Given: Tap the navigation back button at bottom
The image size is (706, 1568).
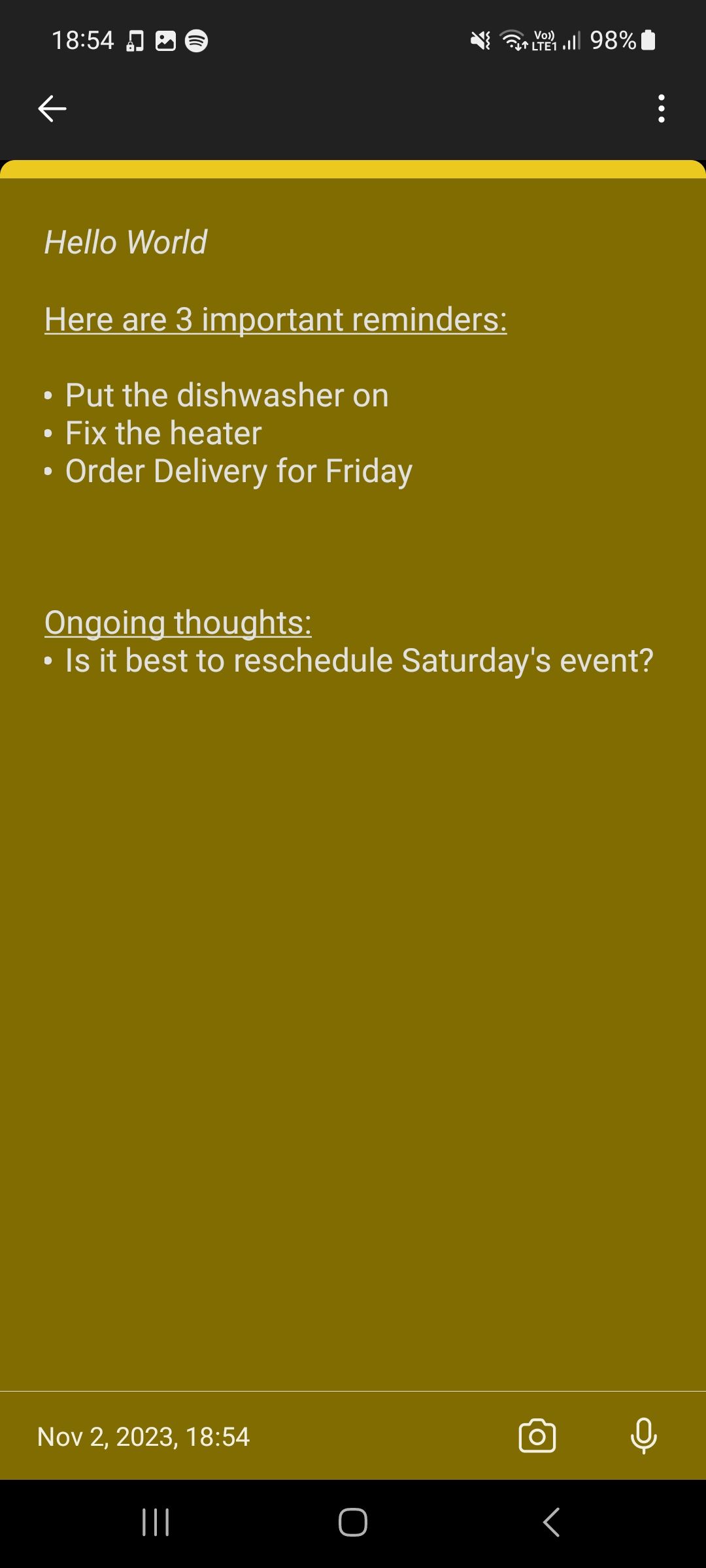Looking at the screenshot, I should [551, 1522].
